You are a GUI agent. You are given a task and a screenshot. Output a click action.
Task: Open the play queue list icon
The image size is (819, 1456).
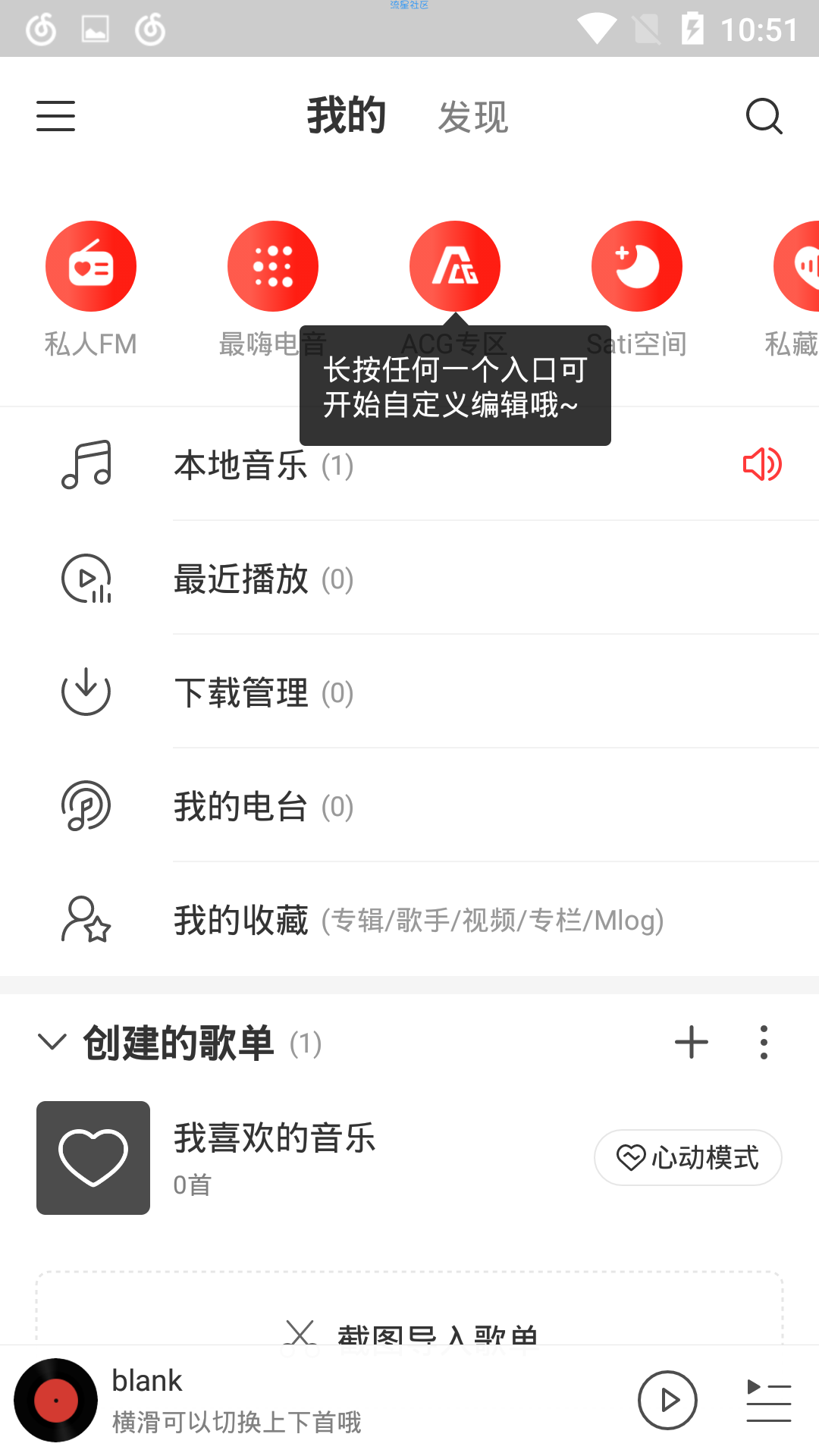[x=768, y=1400]
